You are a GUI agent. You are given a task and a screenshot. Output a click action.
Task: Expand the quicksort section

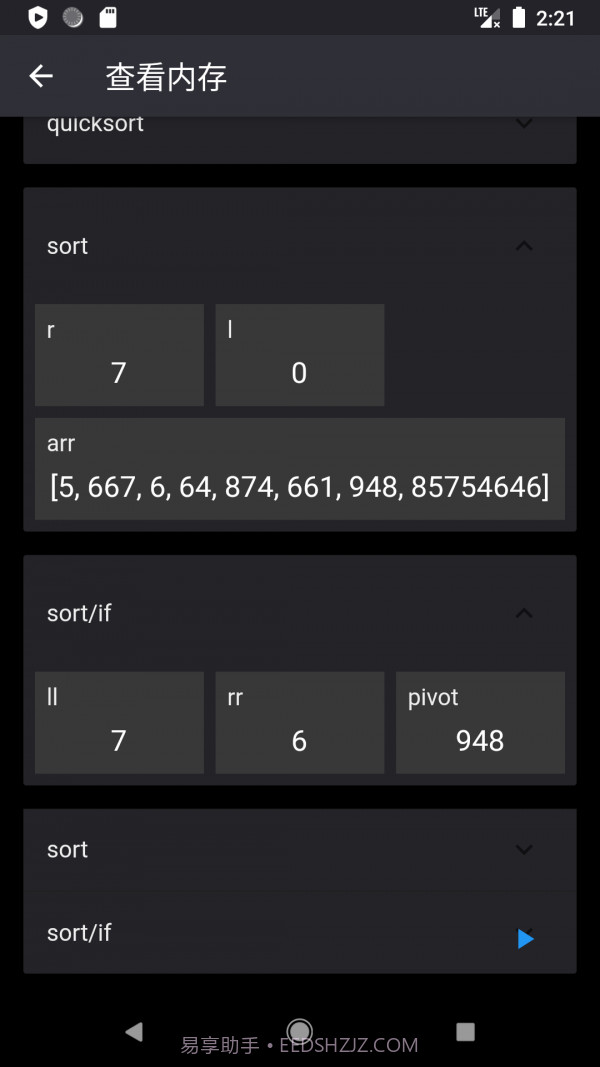(x=523, y=125)
